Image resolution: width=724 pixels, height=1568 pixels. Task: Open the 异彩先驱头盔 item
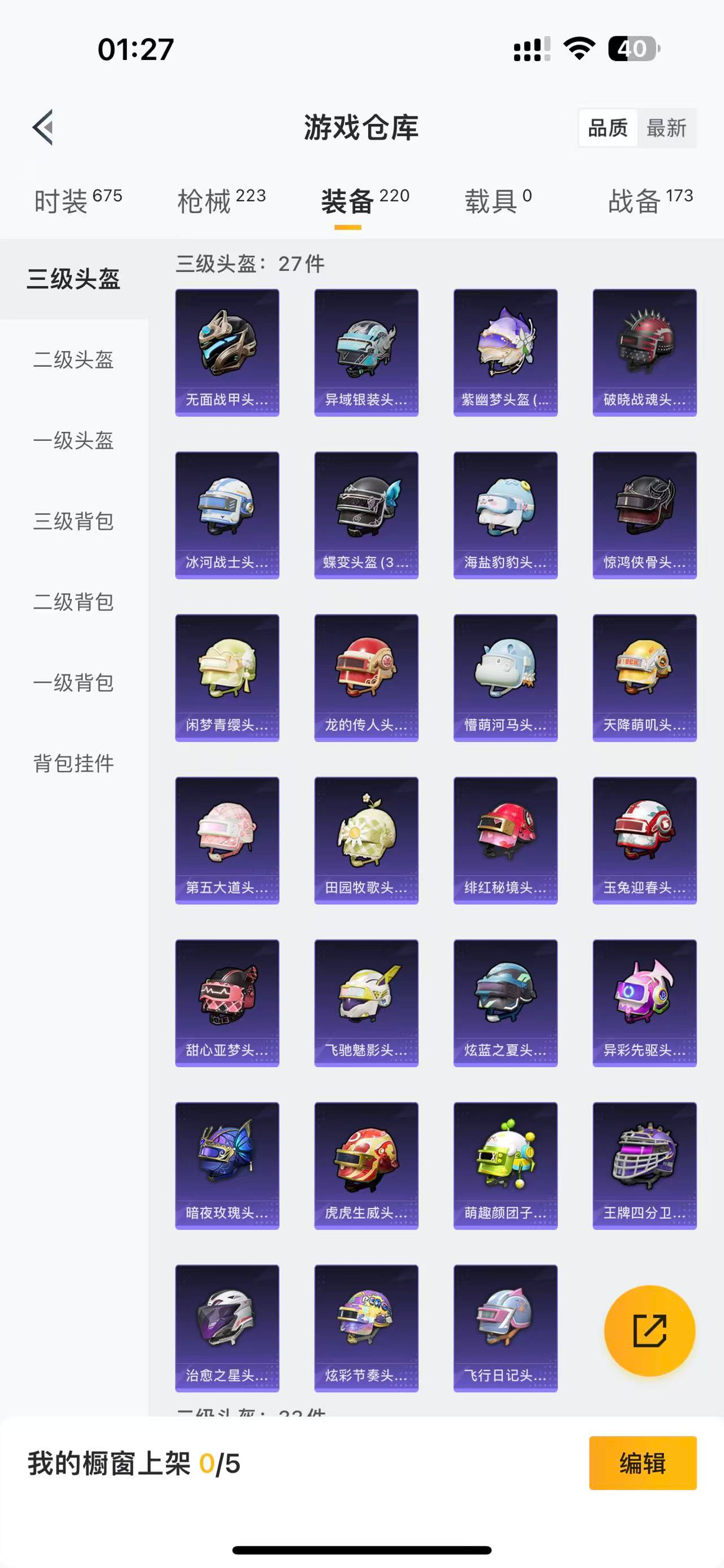click(x=644, y=1003)
